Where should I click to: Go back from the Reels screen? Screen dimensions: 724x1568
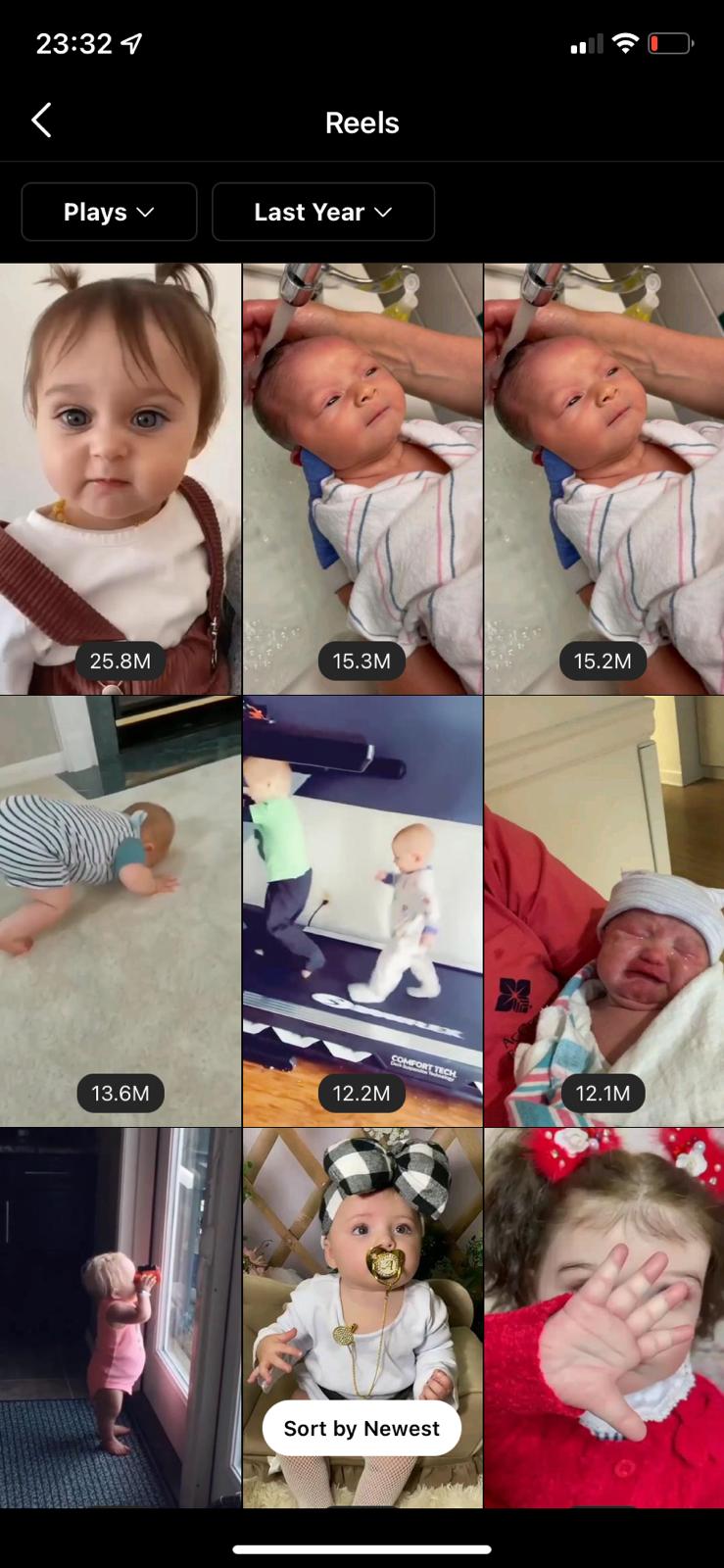(x=41, y=122)
